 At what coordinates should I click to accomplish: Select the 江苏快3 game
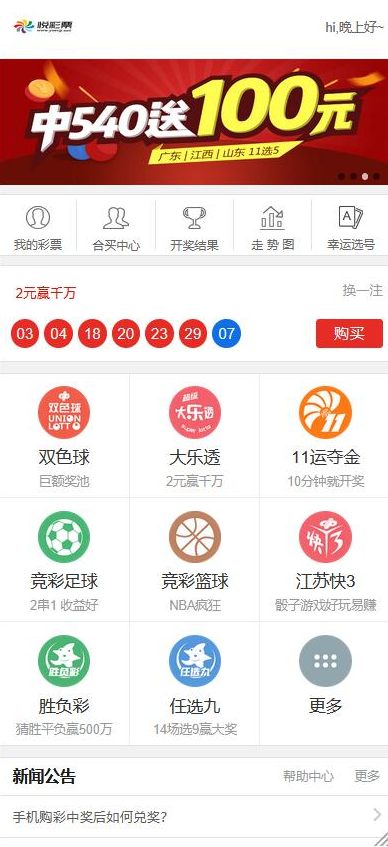(x=324, y=560)
